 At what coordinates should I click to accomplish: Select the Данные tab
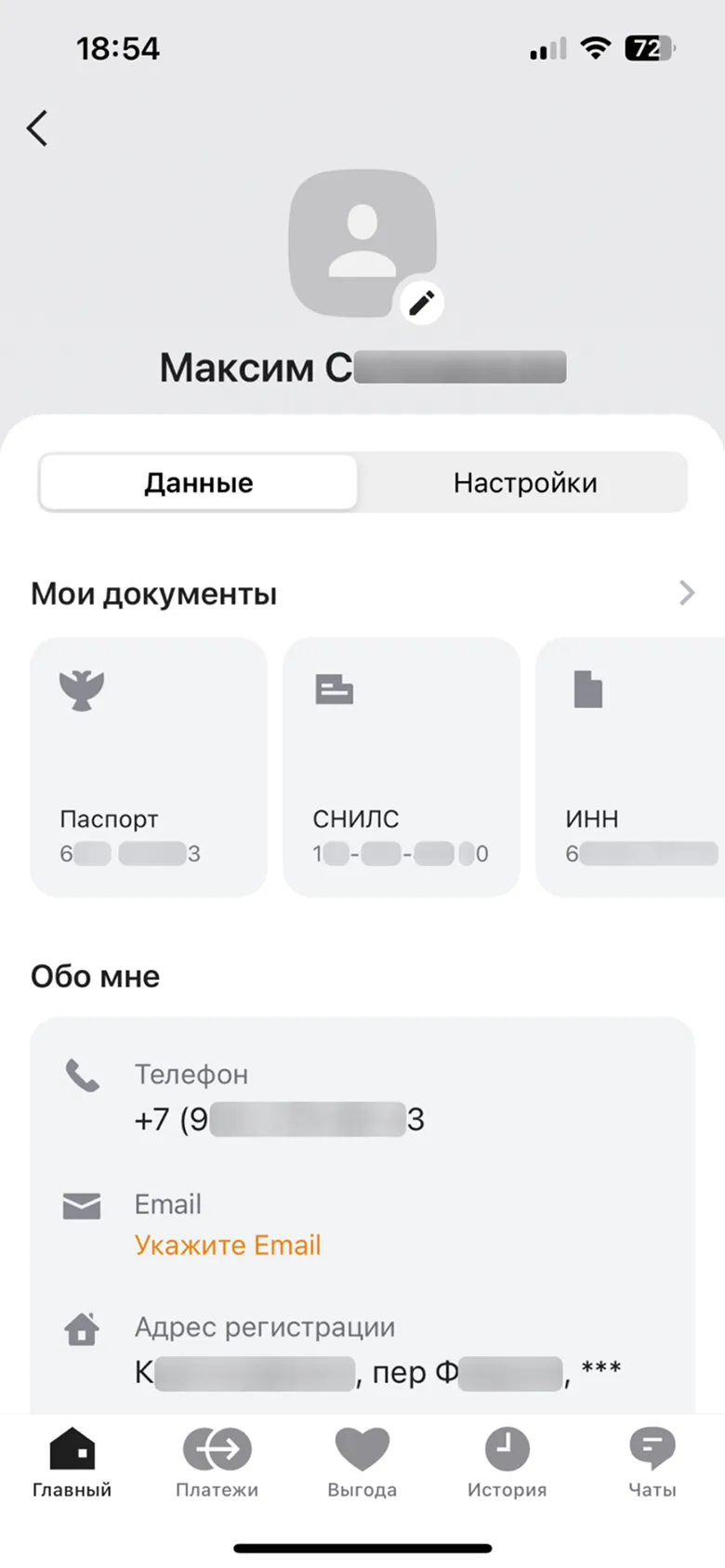point(198,483)
